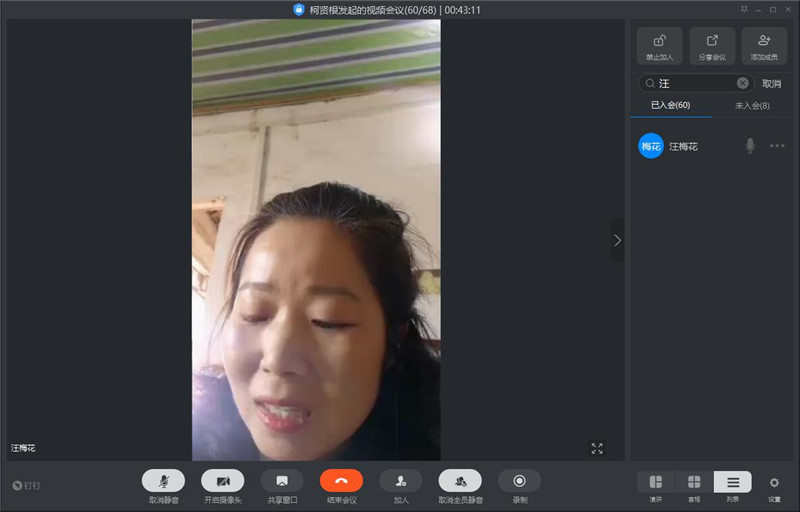Share the meeting via 分享会议
This screenshot has height=512, width=800.
[712, 45]
